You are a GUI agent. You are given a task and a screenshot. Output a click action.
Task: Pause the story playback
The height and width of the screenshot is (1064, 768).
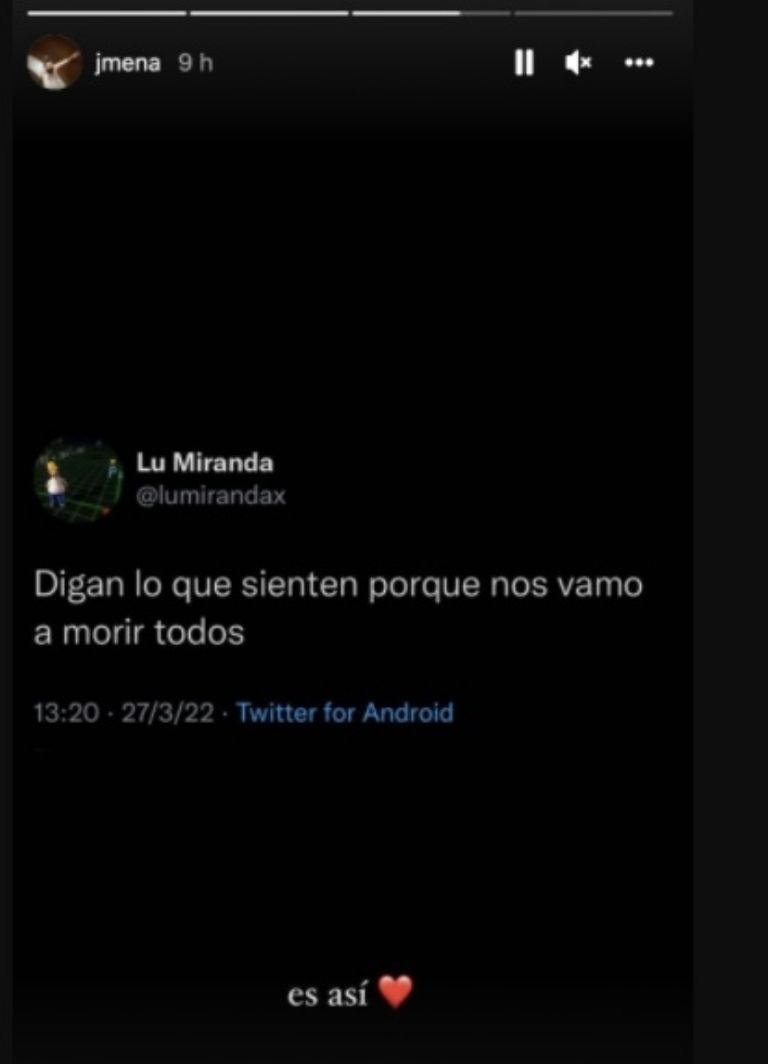pyautogui.click(x=524, y=62)
